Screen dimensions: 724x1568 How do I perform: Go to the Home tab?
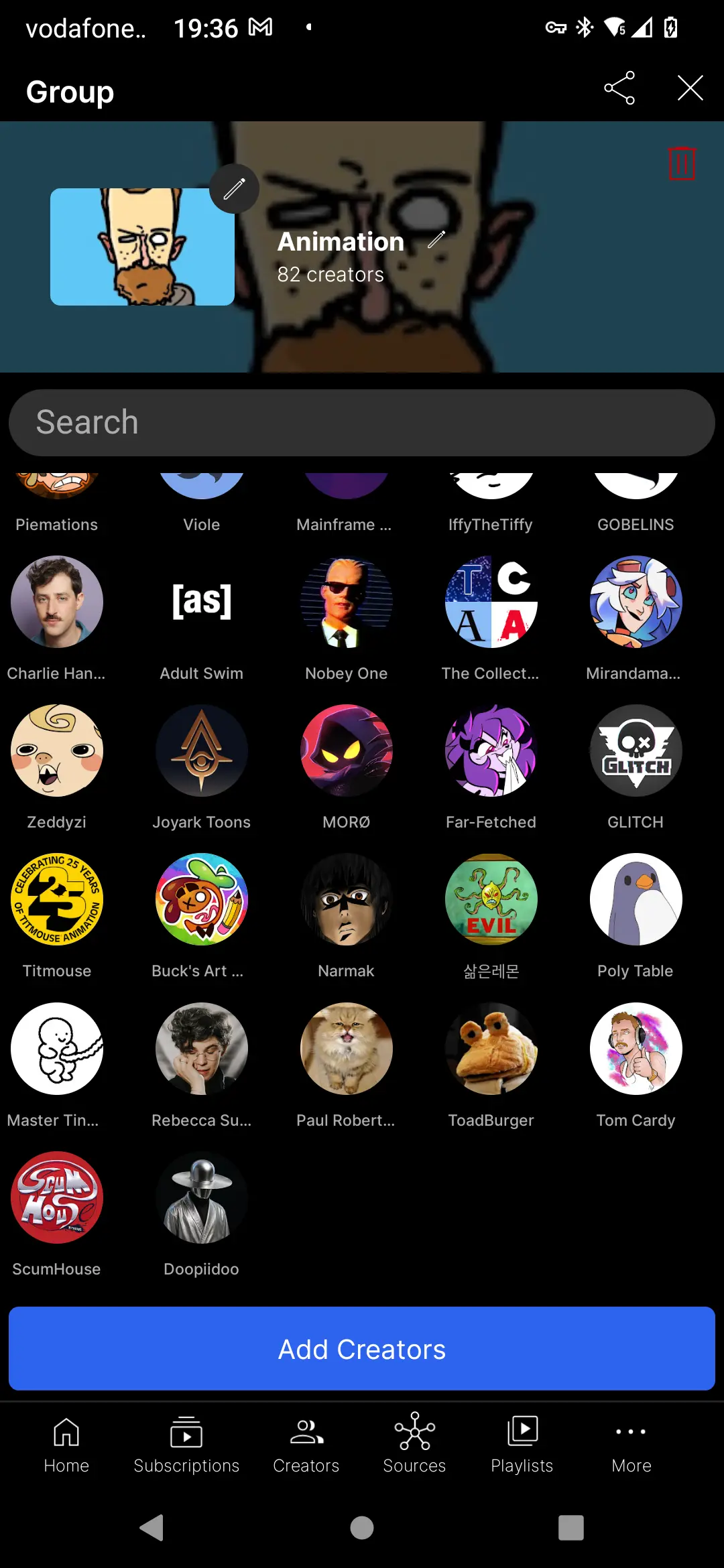pos(66,1445)
